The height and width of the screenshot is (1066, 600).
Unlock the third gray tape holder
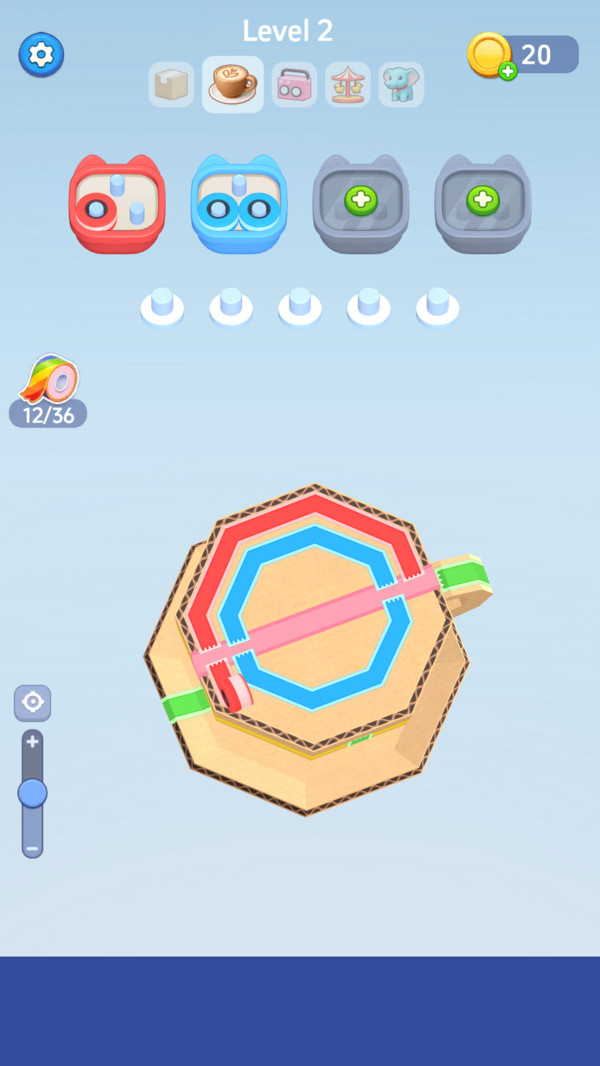point(361,201)
